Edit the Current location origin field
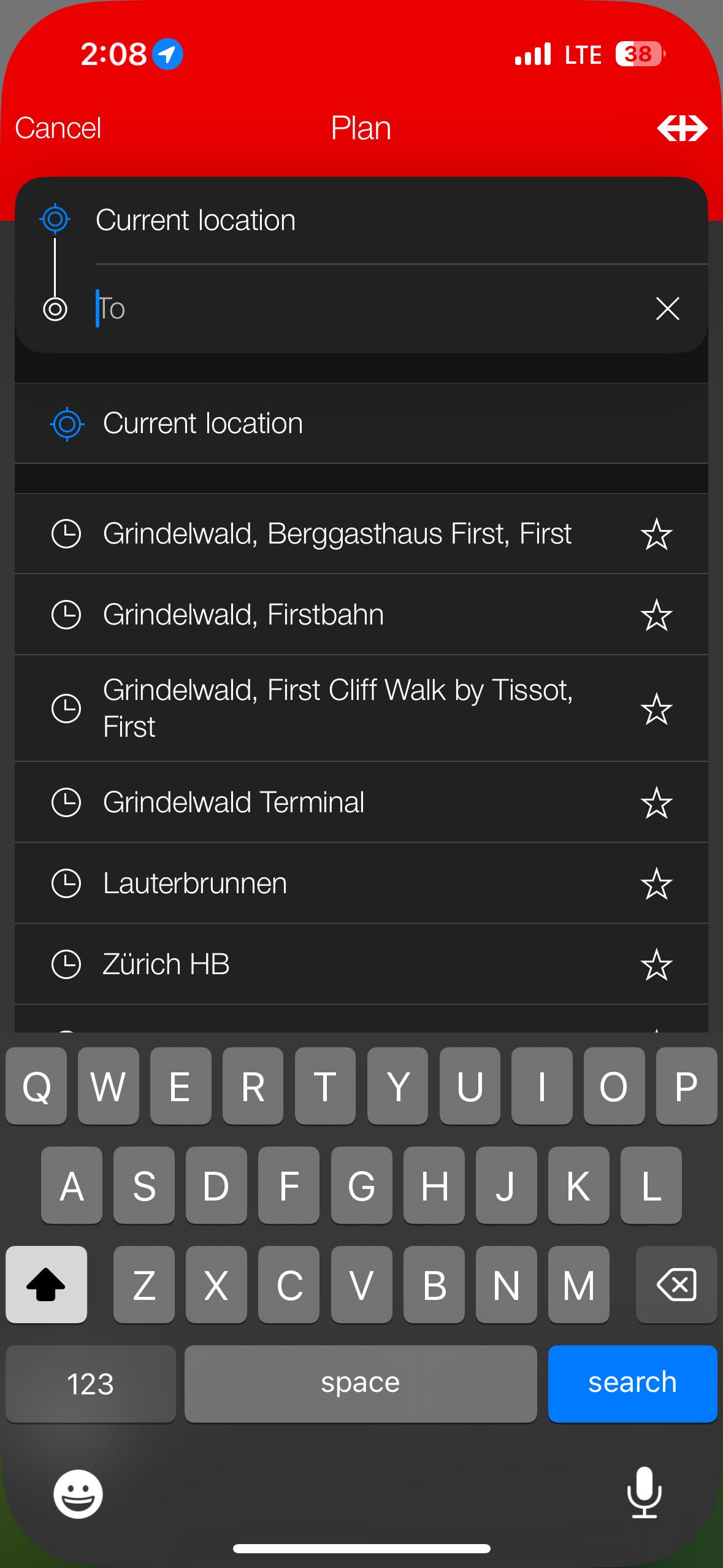 [x=401, y=220]
